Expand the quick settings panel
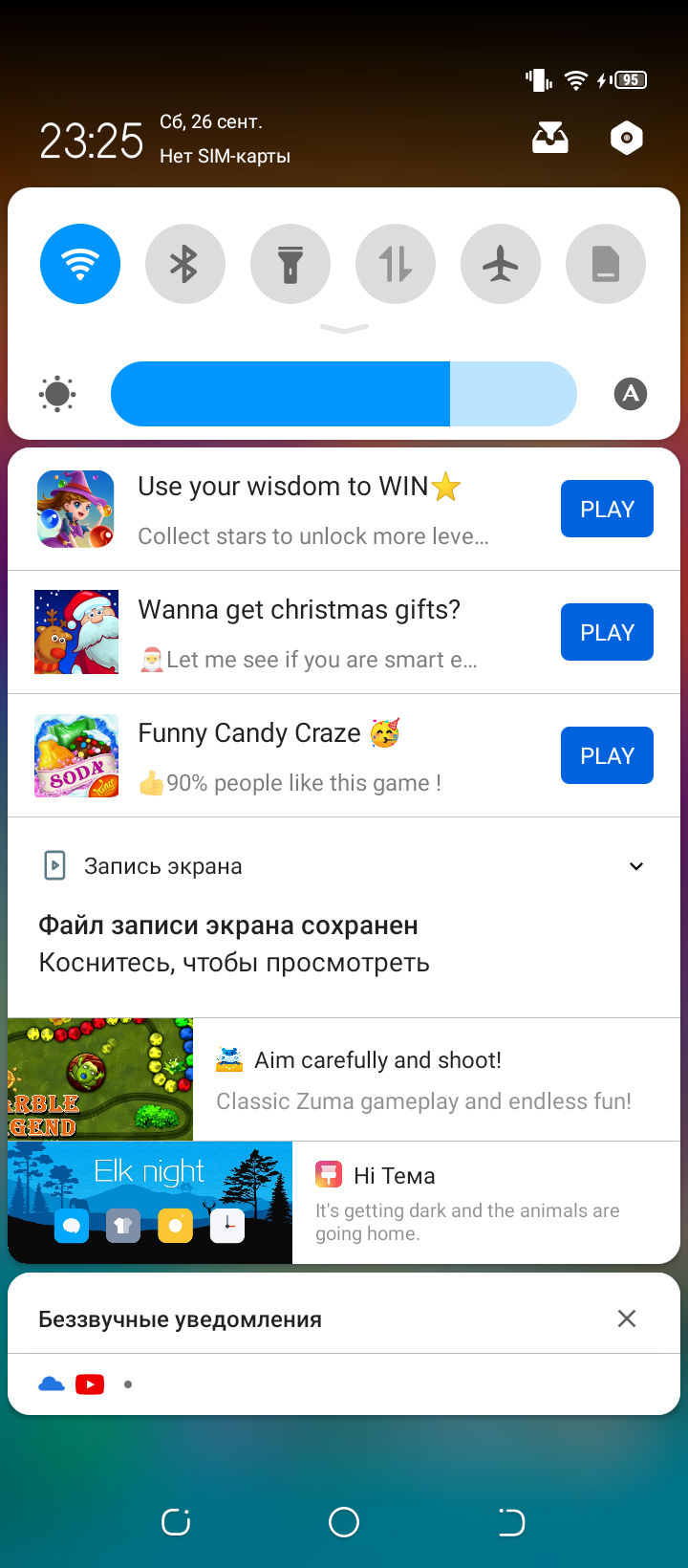 pyautogui.click(x=344, y=329)
